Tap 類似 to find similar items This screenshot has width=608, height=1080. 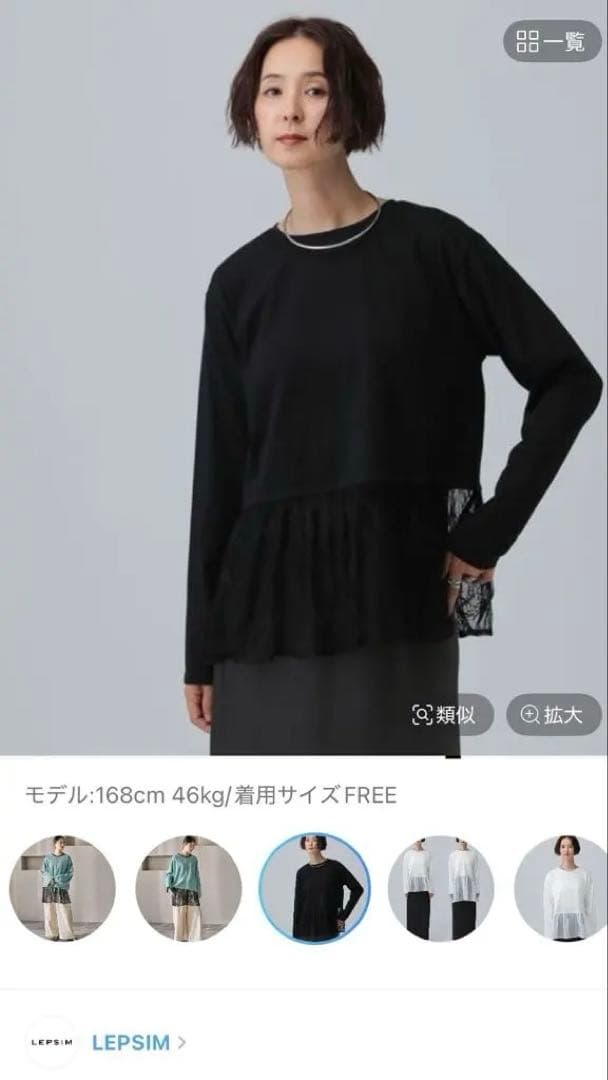(x=444, y=715)
